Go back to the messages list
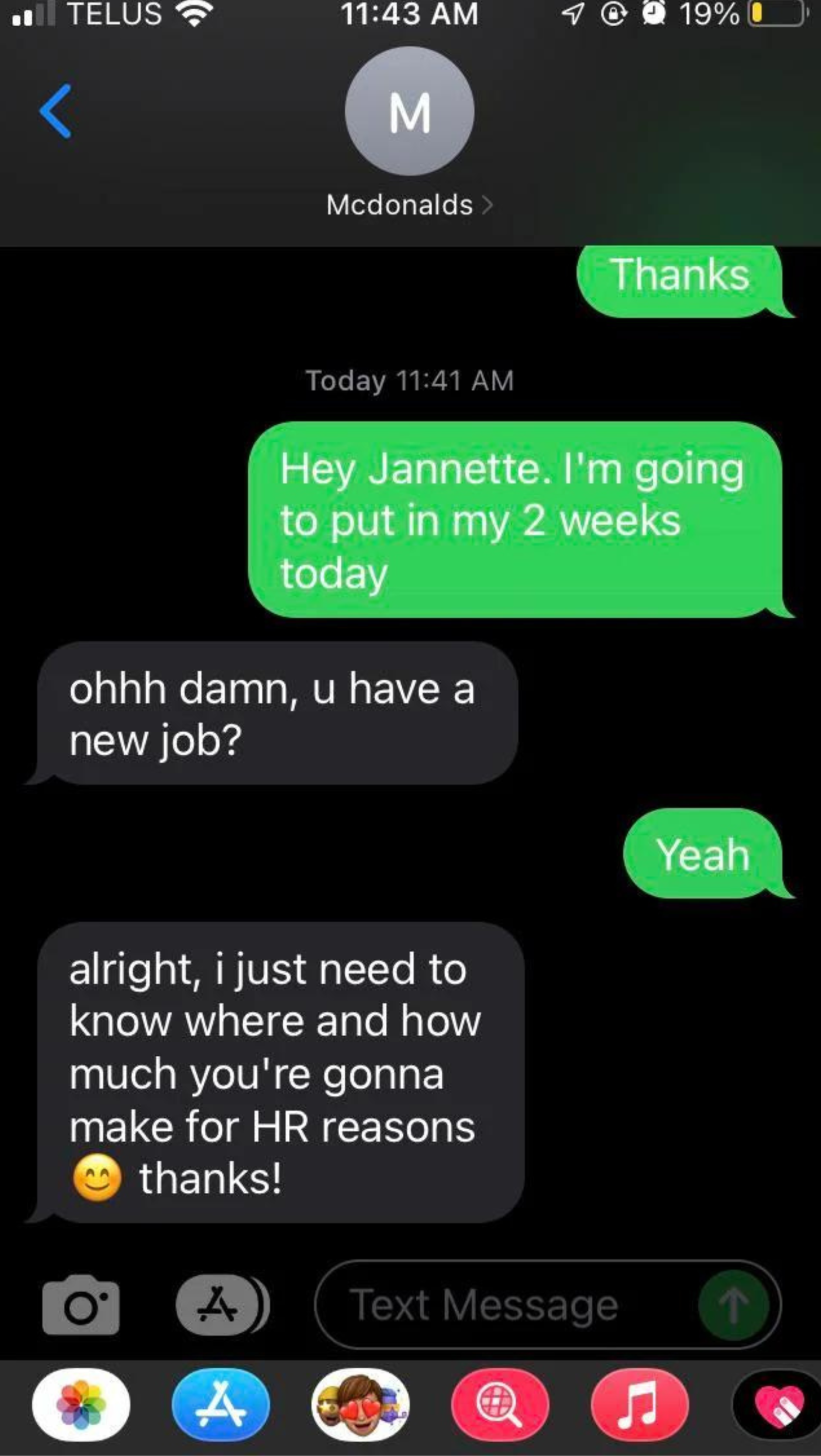 56,111
